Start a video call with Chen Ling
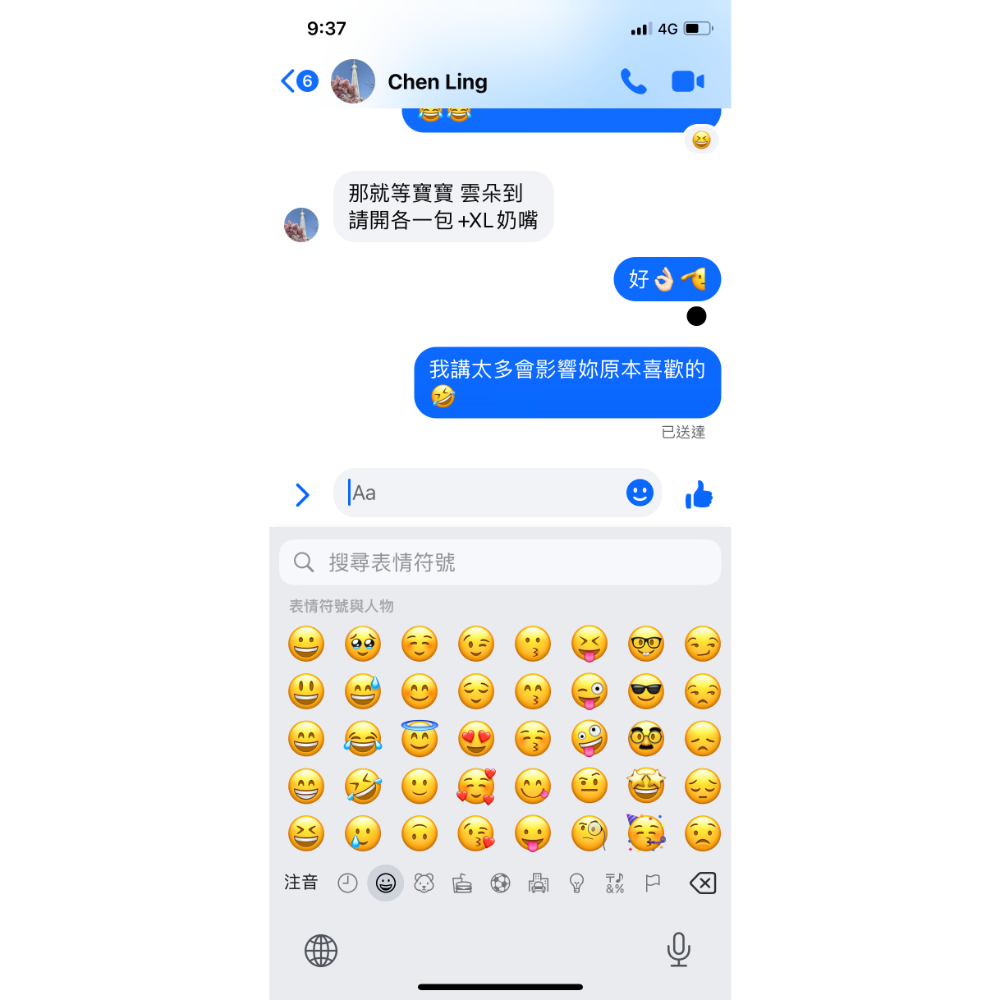 point(688,82)
